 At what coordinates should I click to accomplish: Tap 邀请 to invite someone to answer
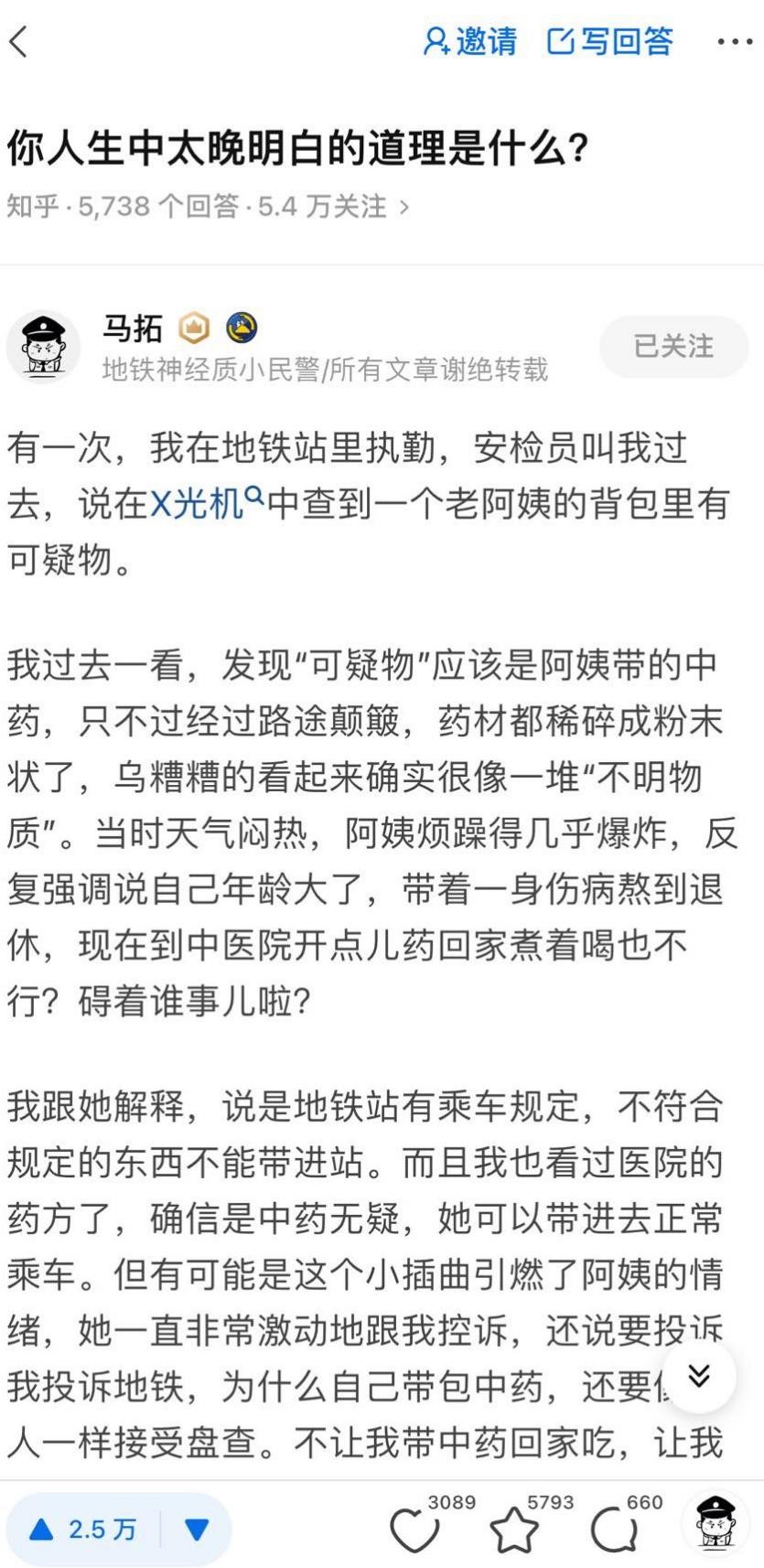(x=470, y=41)
